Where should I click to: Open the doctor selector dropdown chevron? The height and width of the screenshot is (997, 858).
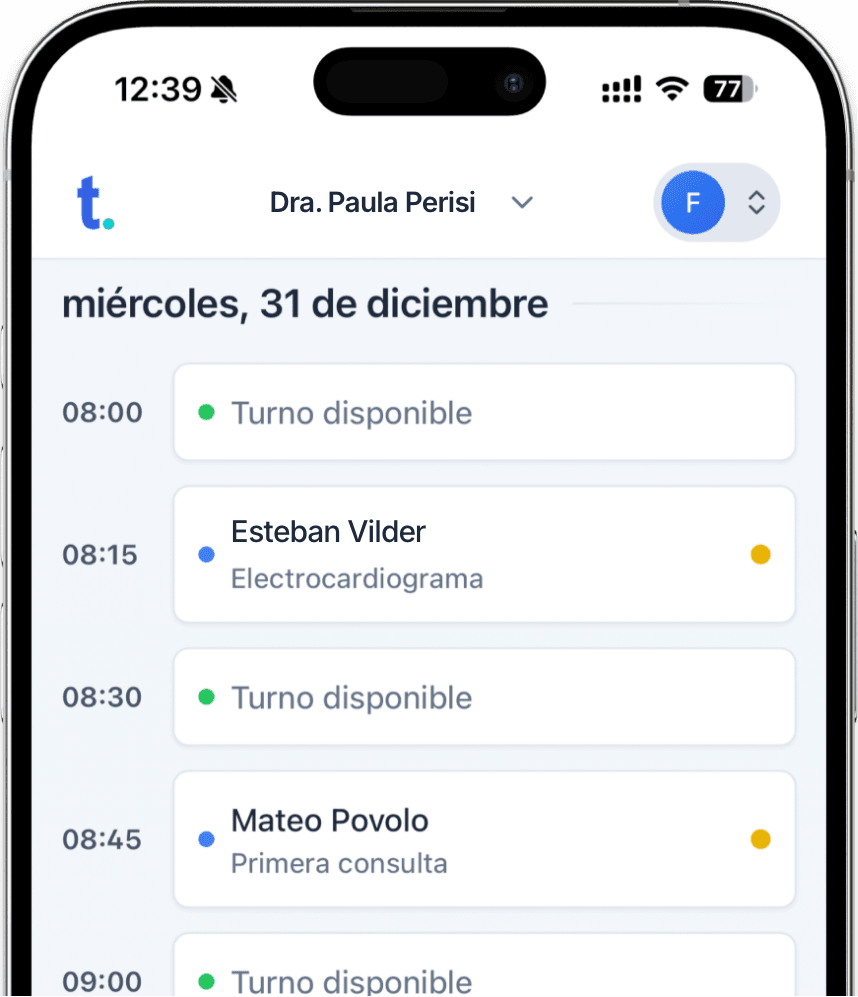(522, 203)
